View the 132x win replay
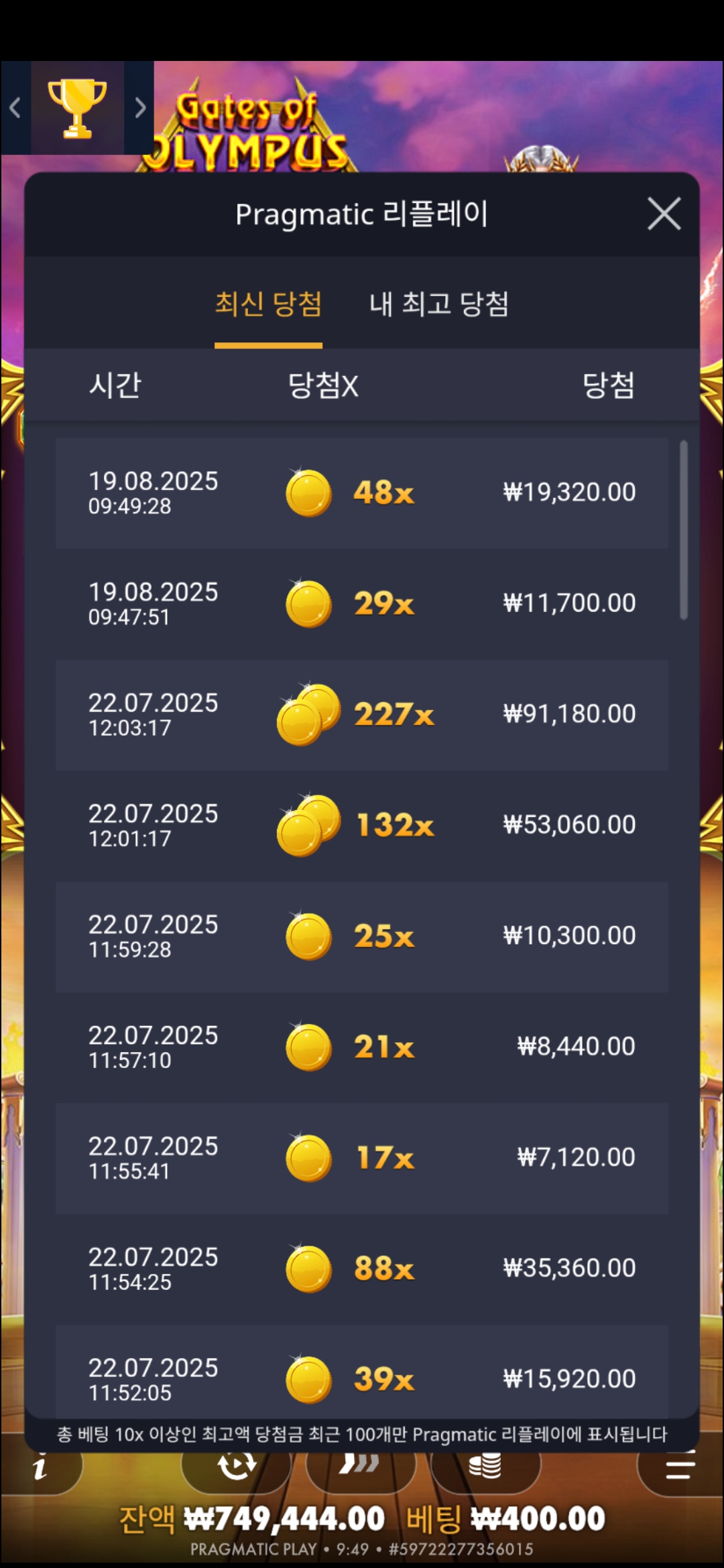Image resolution: width=724 pixels, height=1568 pixels. pyautogui.click(x=361, y=825)
